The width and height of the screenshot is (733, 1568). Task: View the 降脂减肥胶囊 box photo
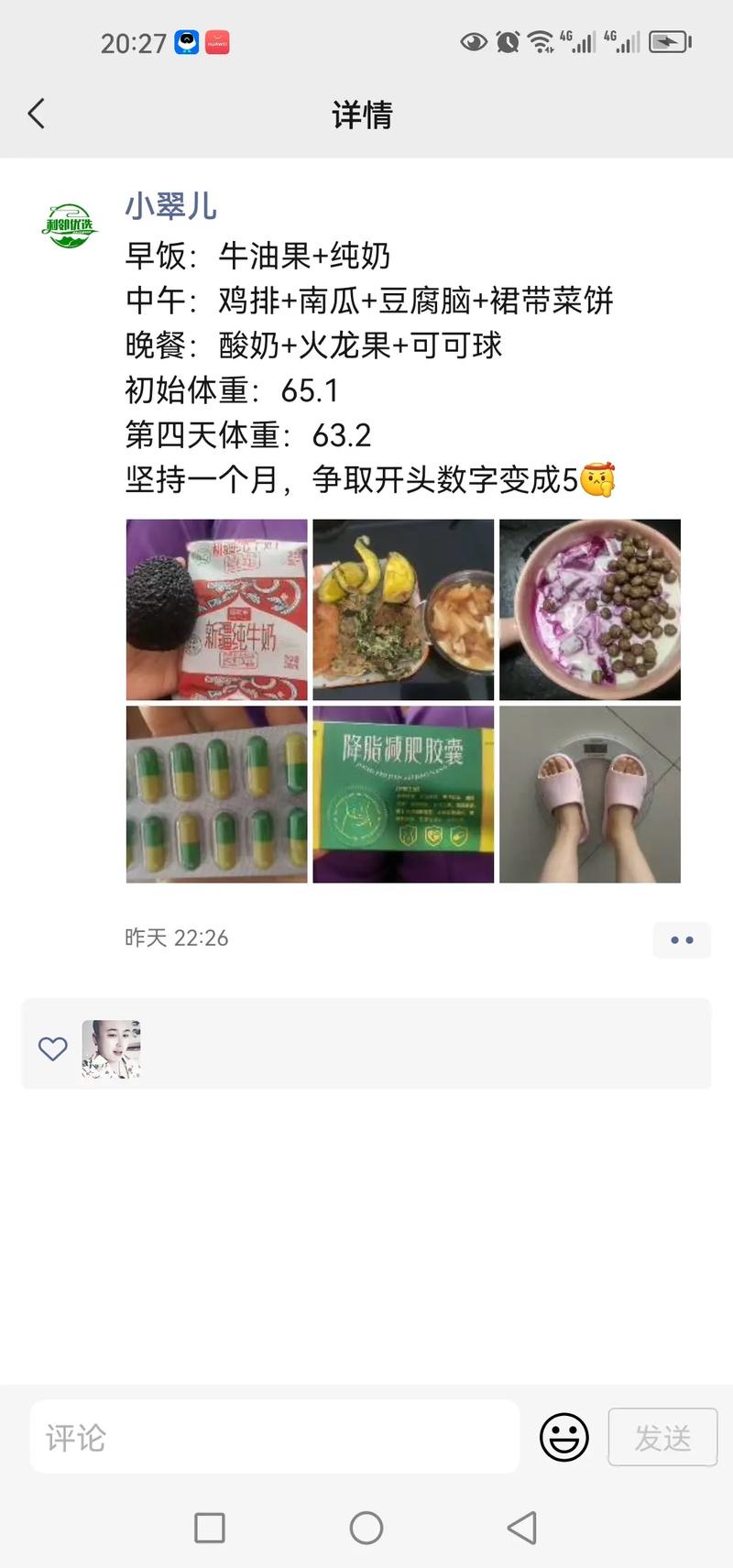click(x=403, y=794)
